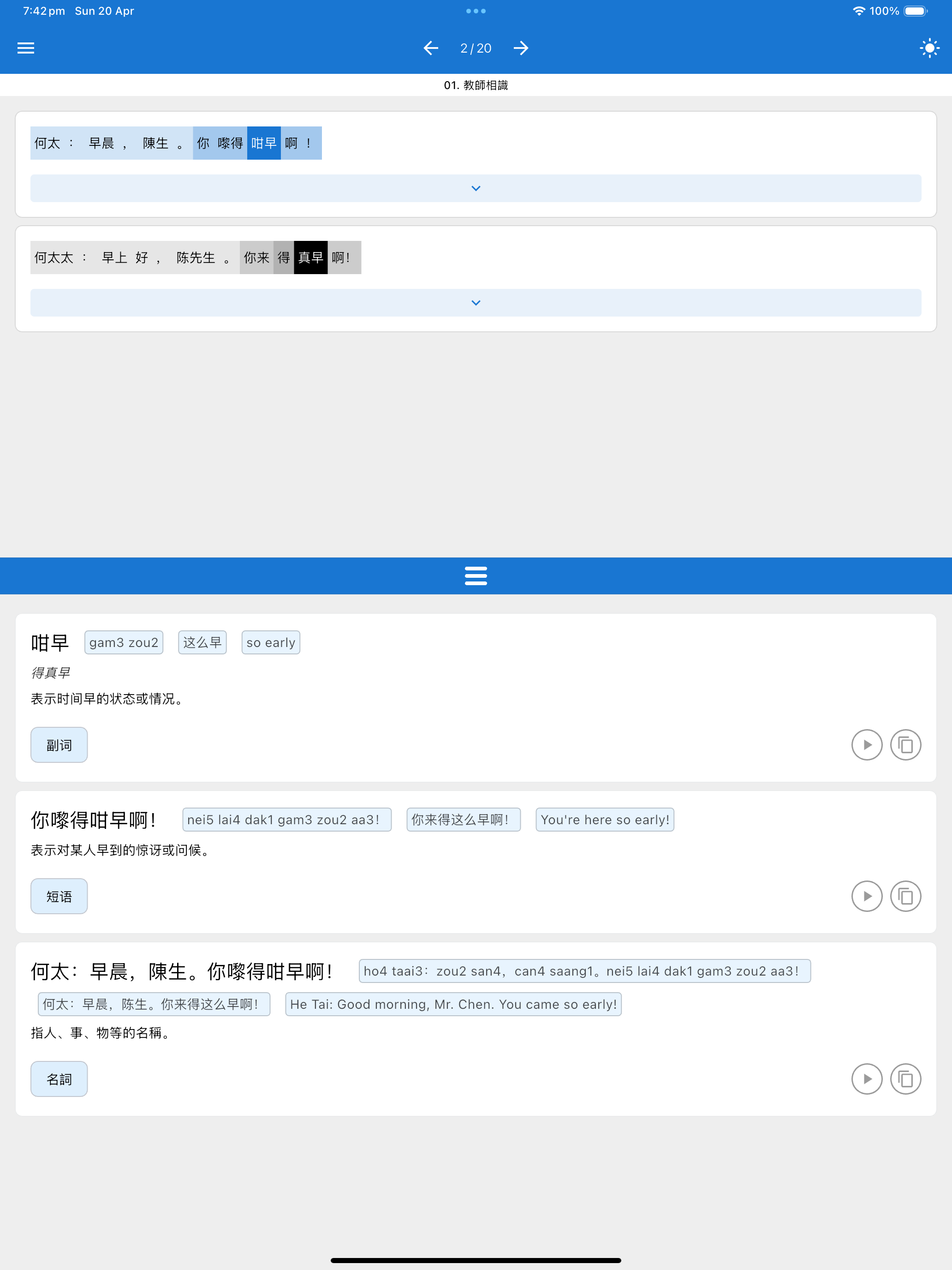Screen dimensions: 952x1270
Task: Open the hamburger menu in the top bar
Action: click(x=26, y=48)
